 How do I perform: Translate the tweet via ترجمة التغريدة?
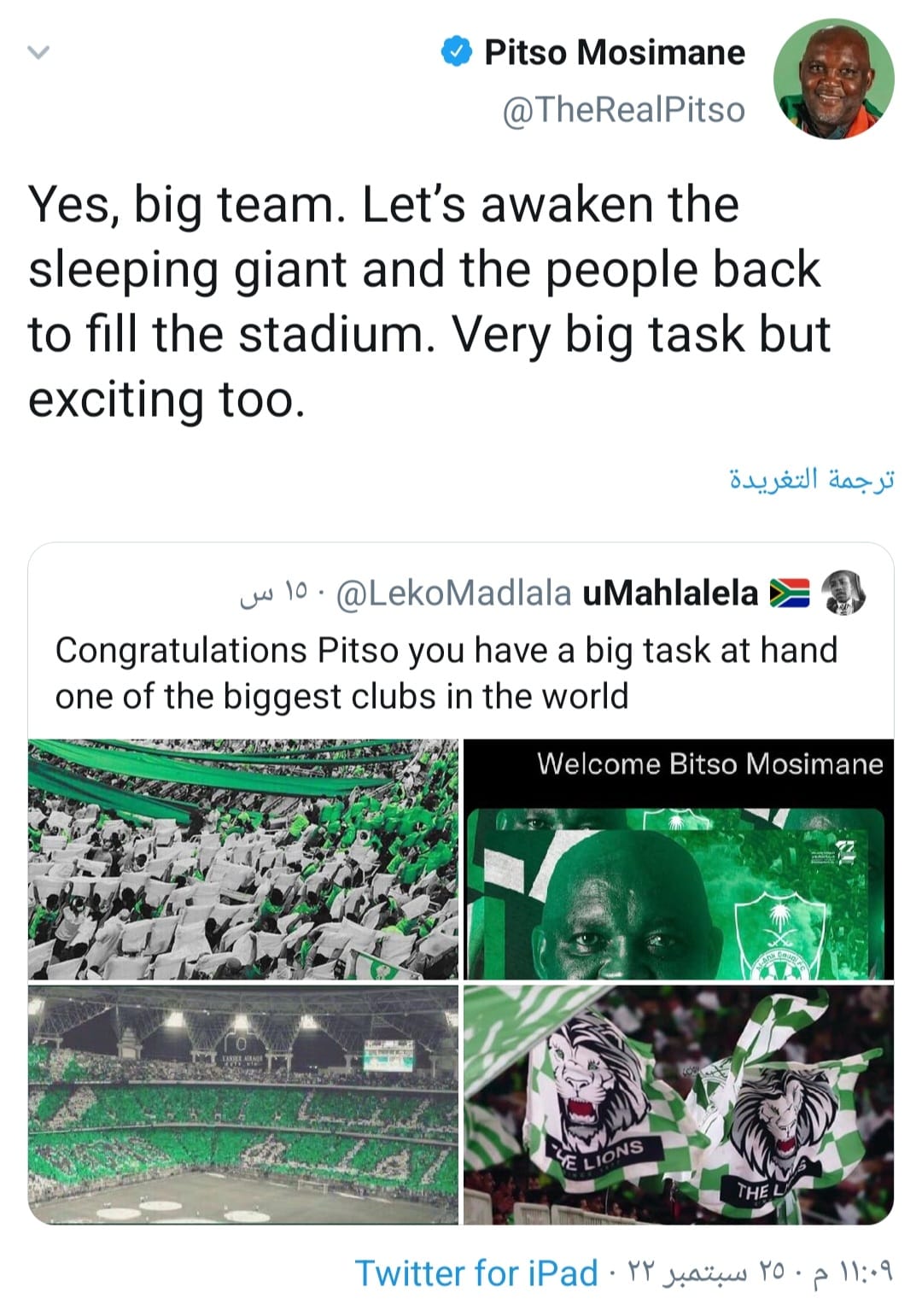tap(812, 479)
